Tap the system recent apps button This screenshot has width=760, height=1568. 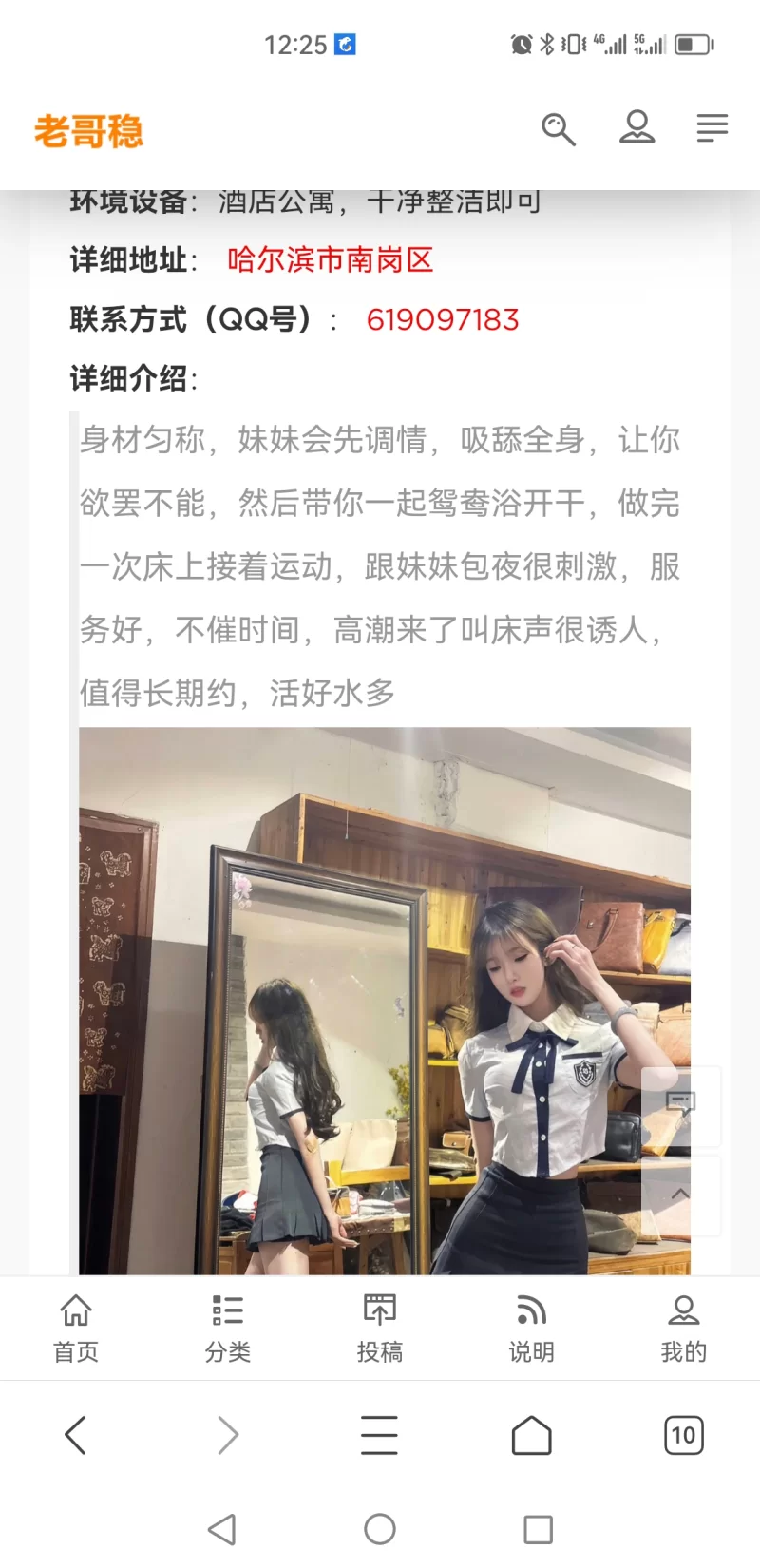tap(538, 1529)
